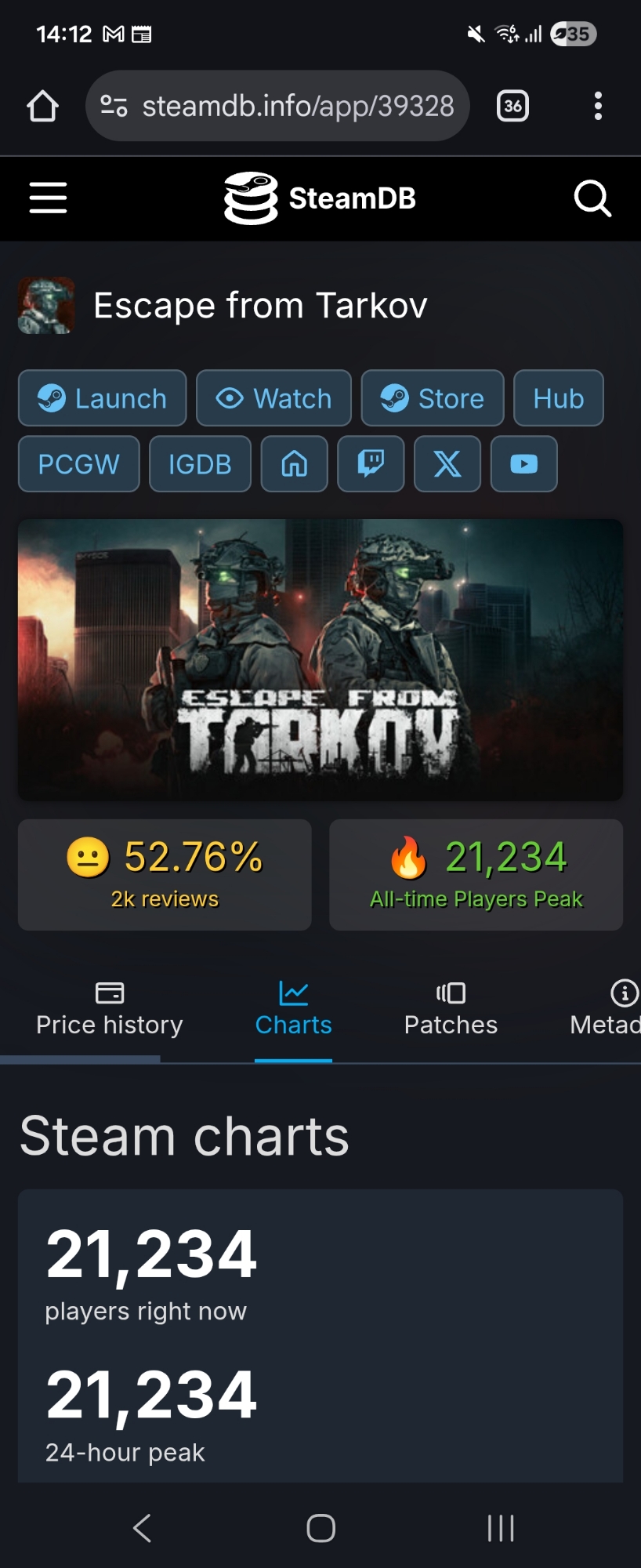Switch to the Patches tab
This screenshot has width=641, height=1568.
451,1010
